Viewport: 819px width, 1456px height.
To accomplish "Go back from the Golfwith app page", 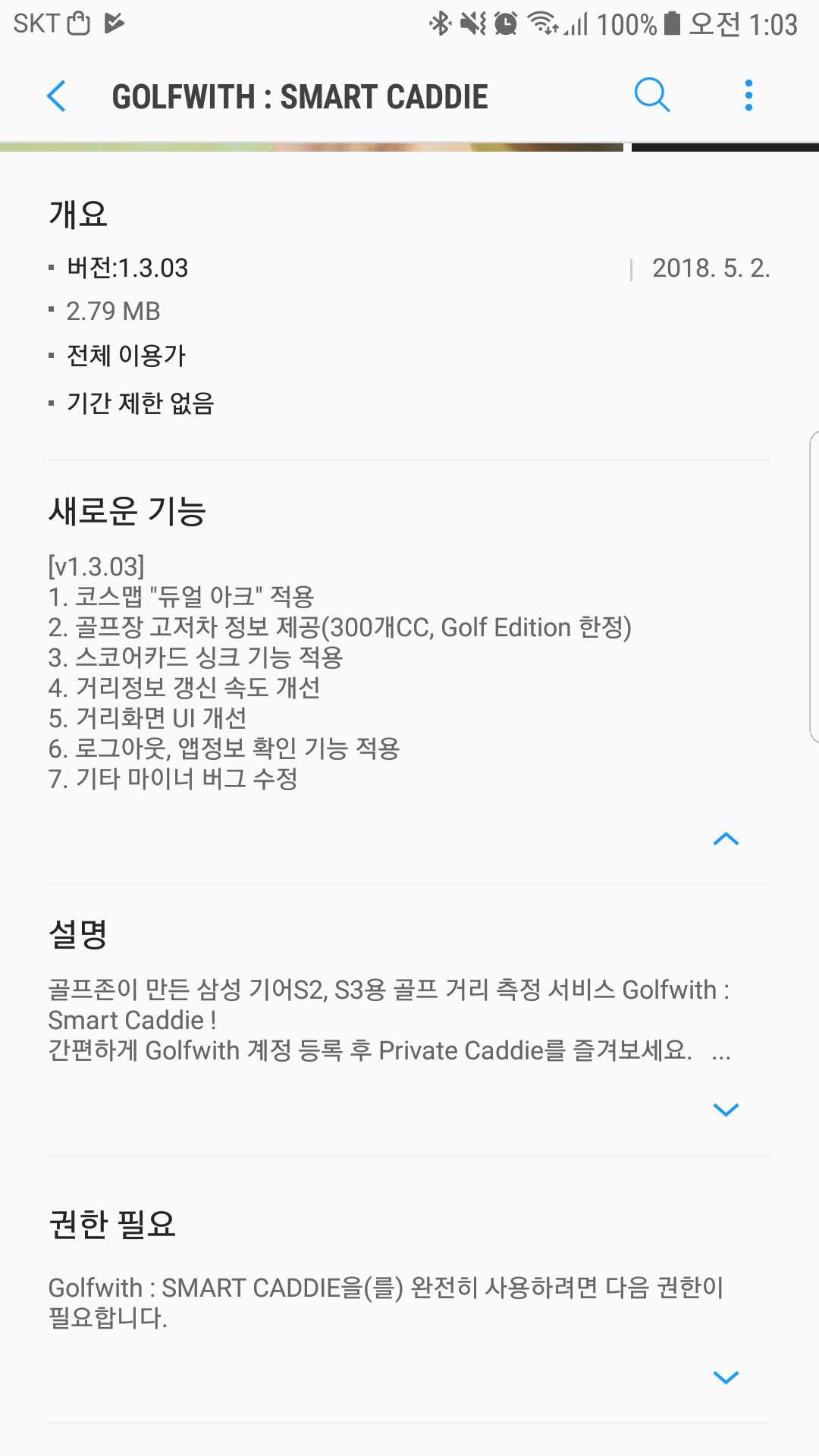I will point(57,96).
